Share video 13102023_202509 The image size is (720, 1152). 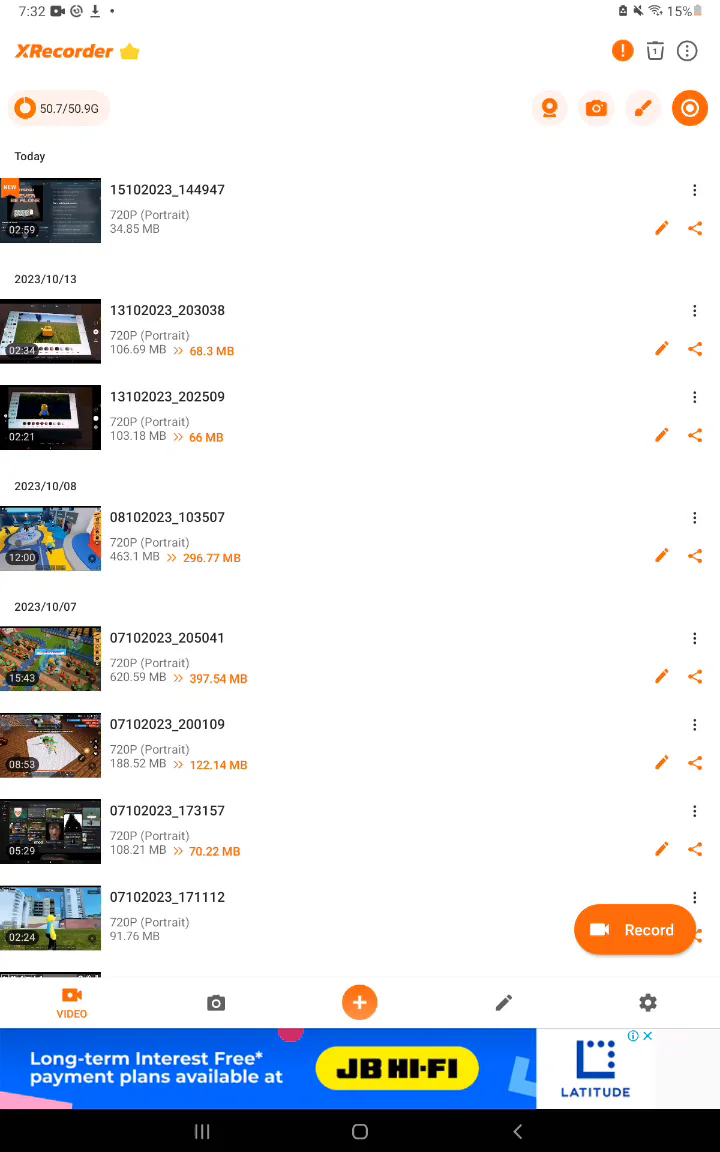(695, 435)
